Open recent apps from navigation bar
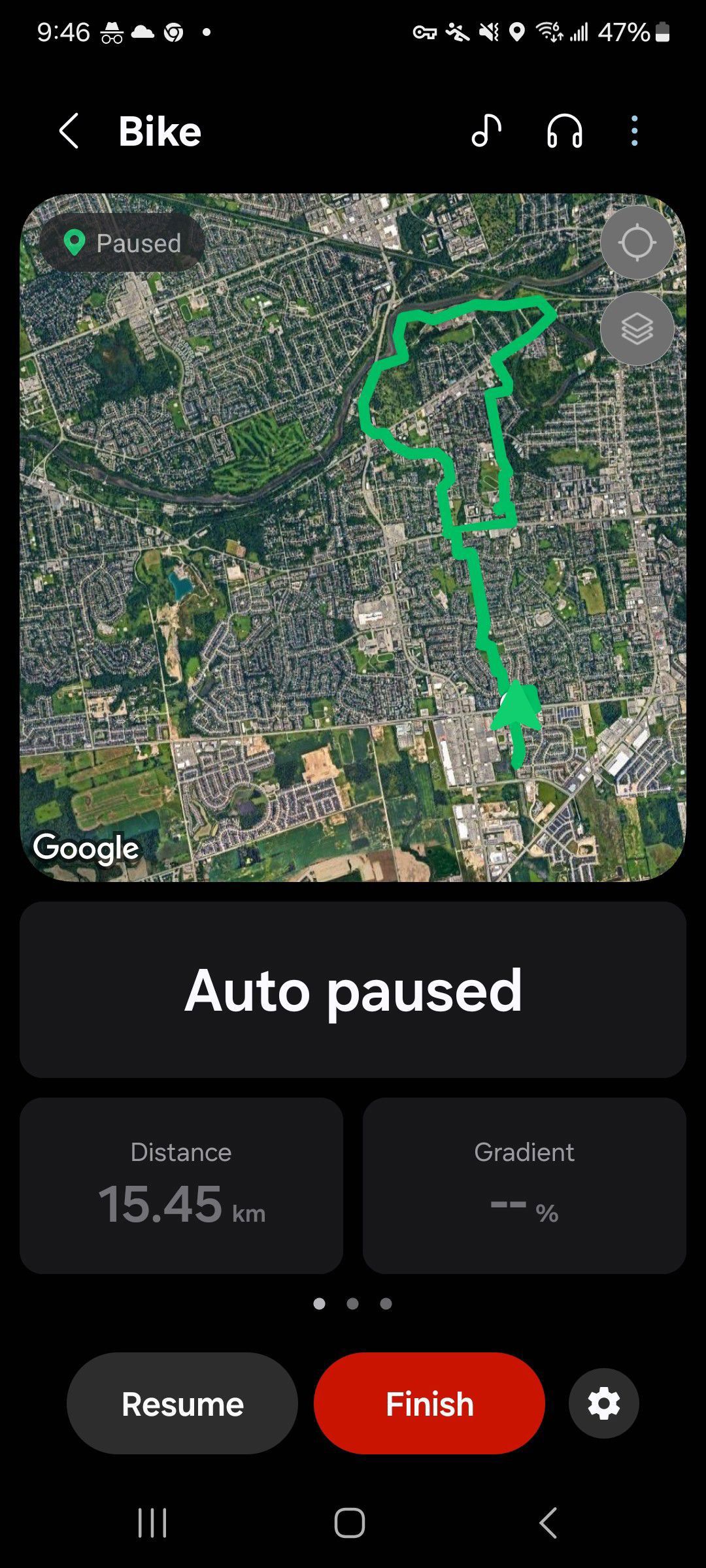Viewport: 706px width, 1568px height. tap(152, 1523)
